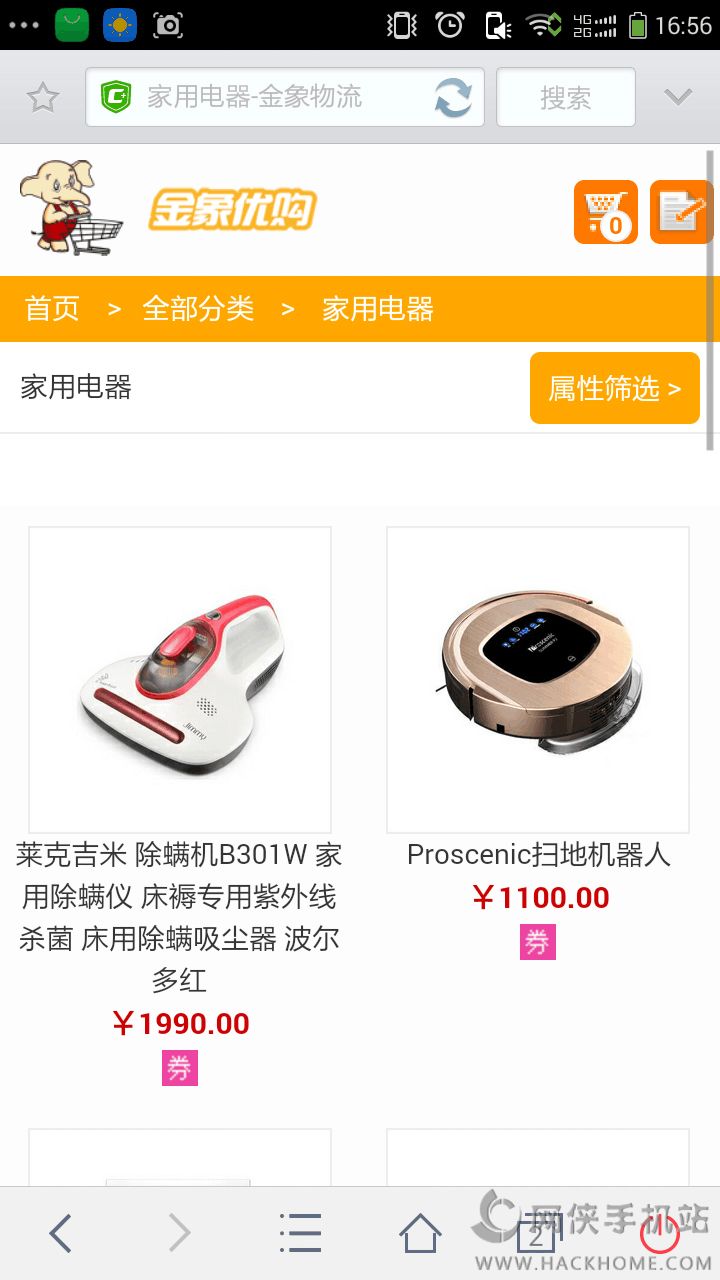Open the shopping cart
The width and height of the screenshot is (720, 1280).
(605, 212)
